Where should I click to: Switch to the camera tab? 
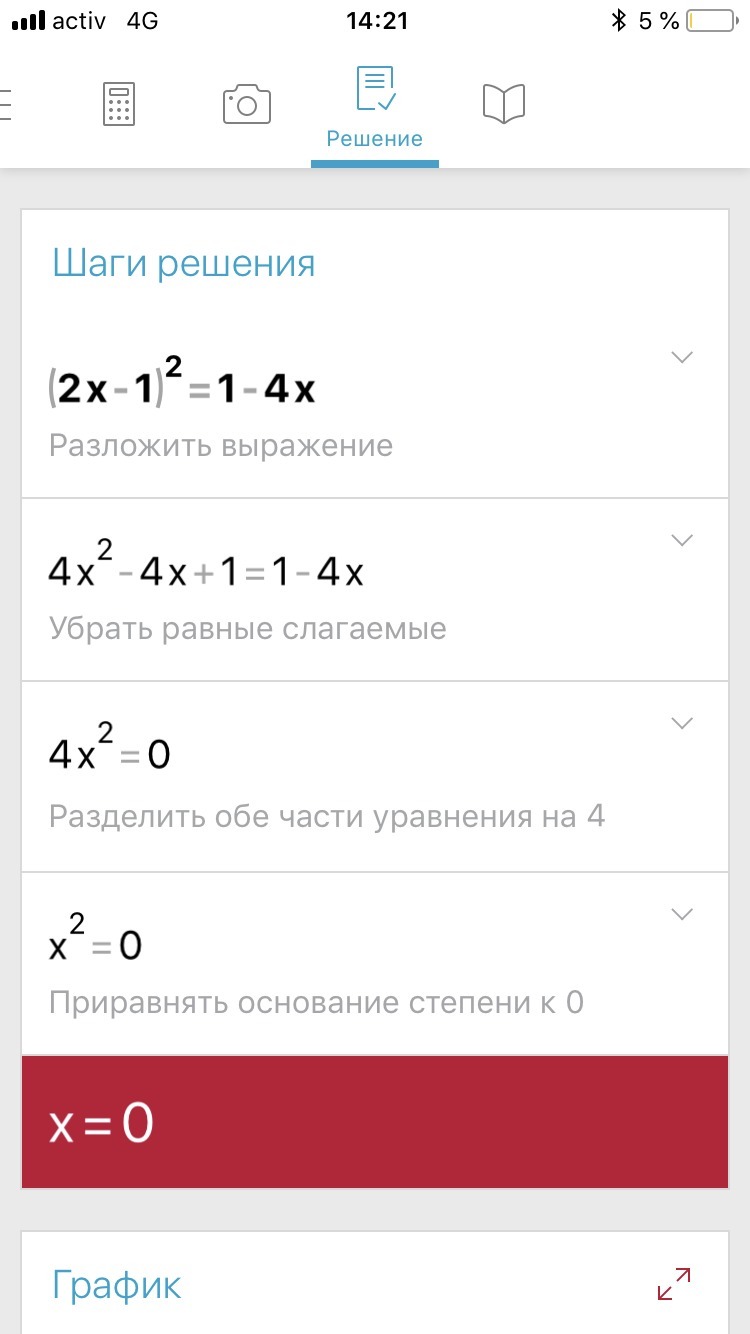point(247,104)
